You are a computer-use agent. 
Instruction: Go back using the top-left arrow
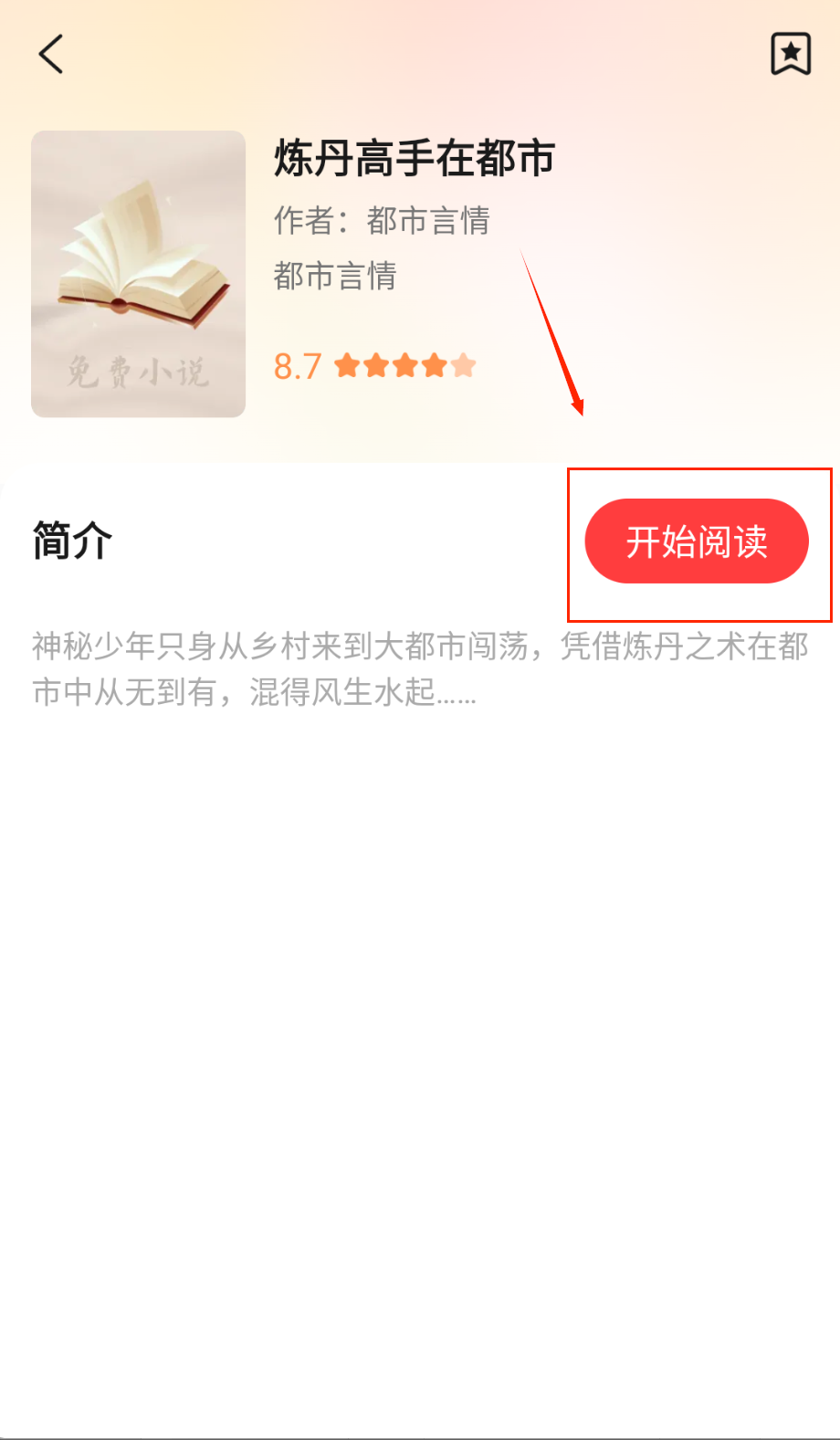[51, 54]
